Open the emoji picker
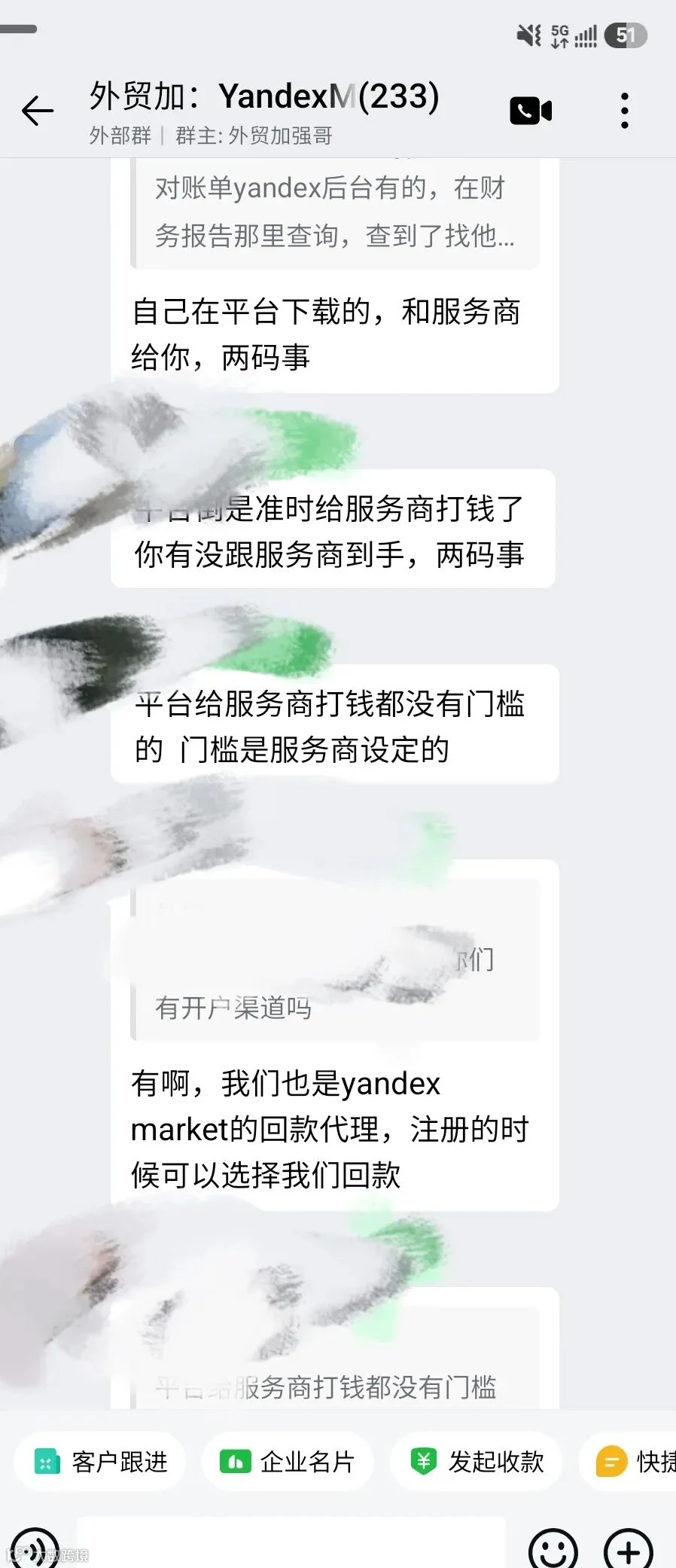This screenshot has width=676, height=1568. pyautogui.click(x=553, y=1548)
